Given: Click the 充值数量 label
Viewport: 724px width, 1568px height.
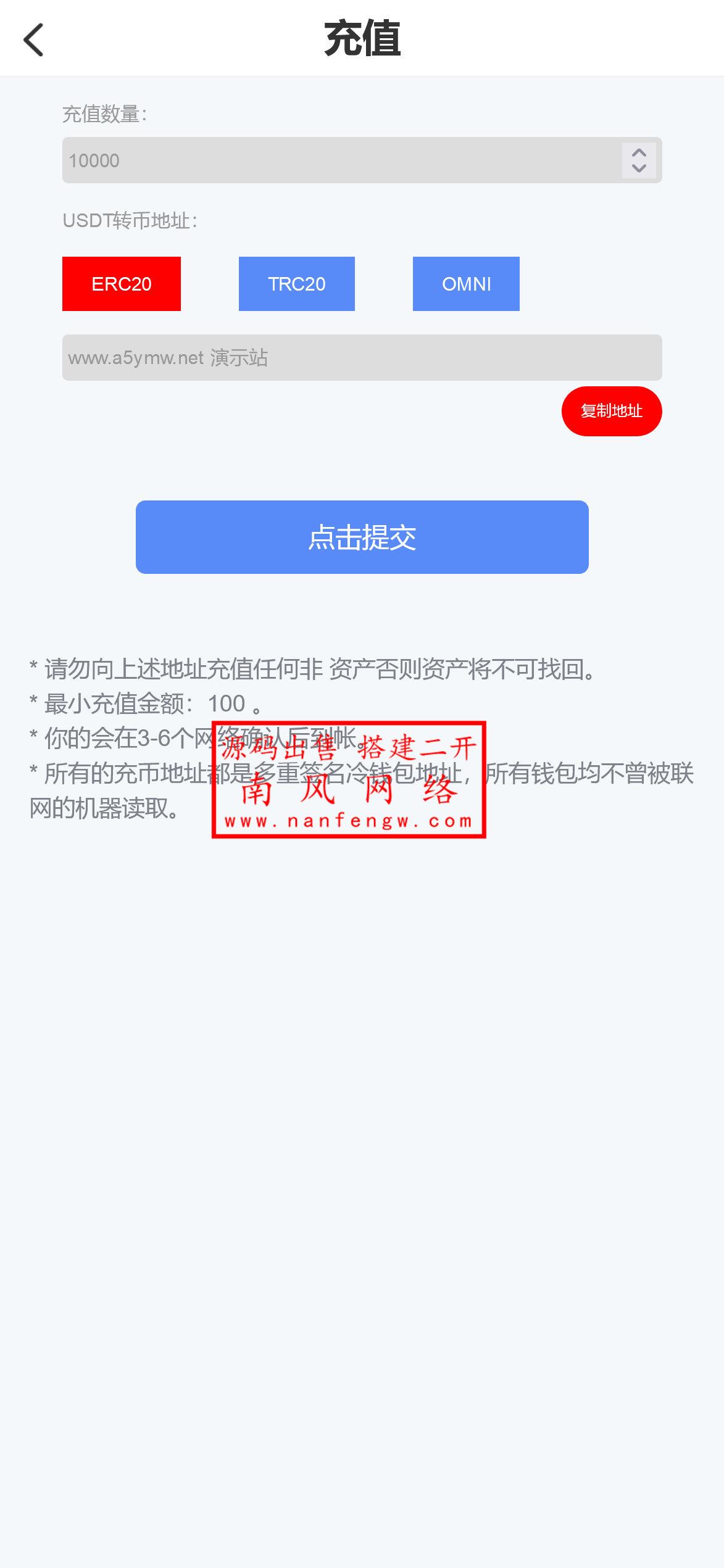Looking at the screenshot, I should 105,114.
